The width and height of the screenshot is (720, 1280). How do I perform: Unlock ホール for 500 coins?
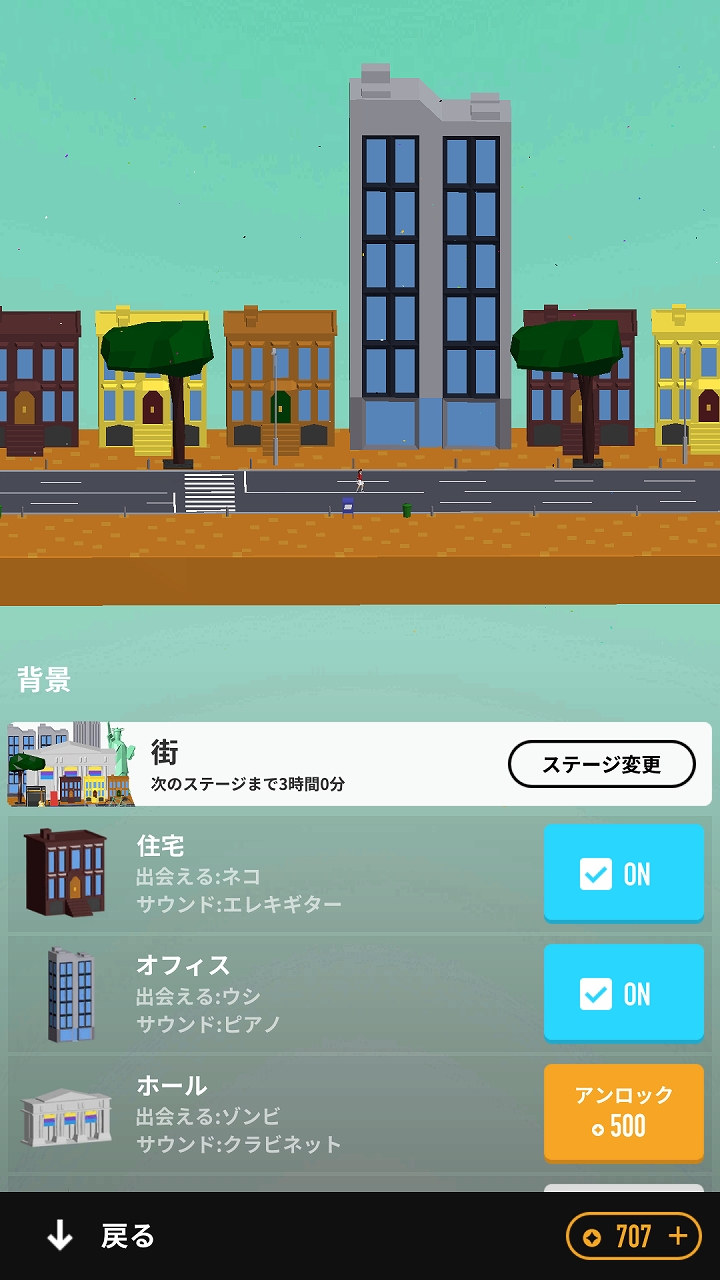click(x=623, y=1111)
